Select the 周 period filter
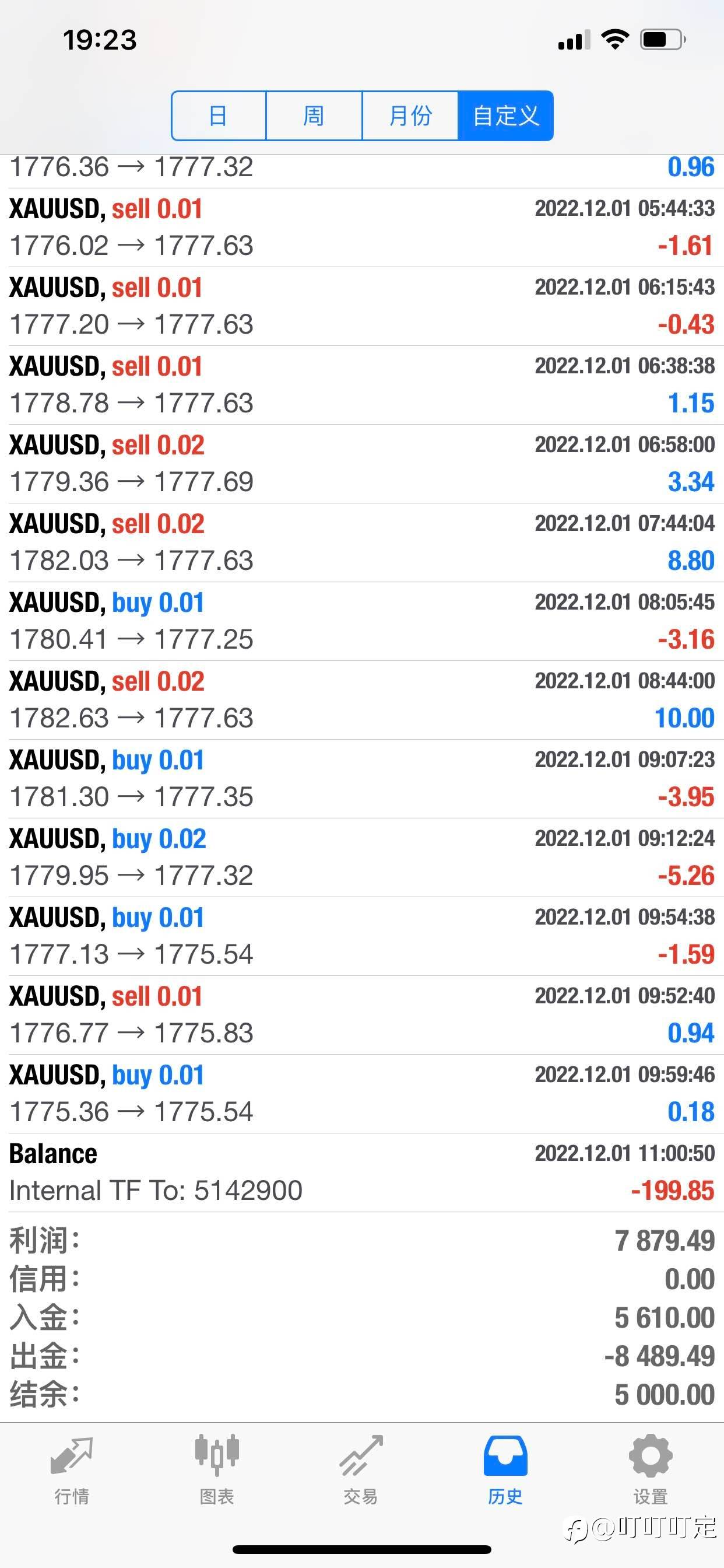 pyautogui.click(x=314, y=116)
